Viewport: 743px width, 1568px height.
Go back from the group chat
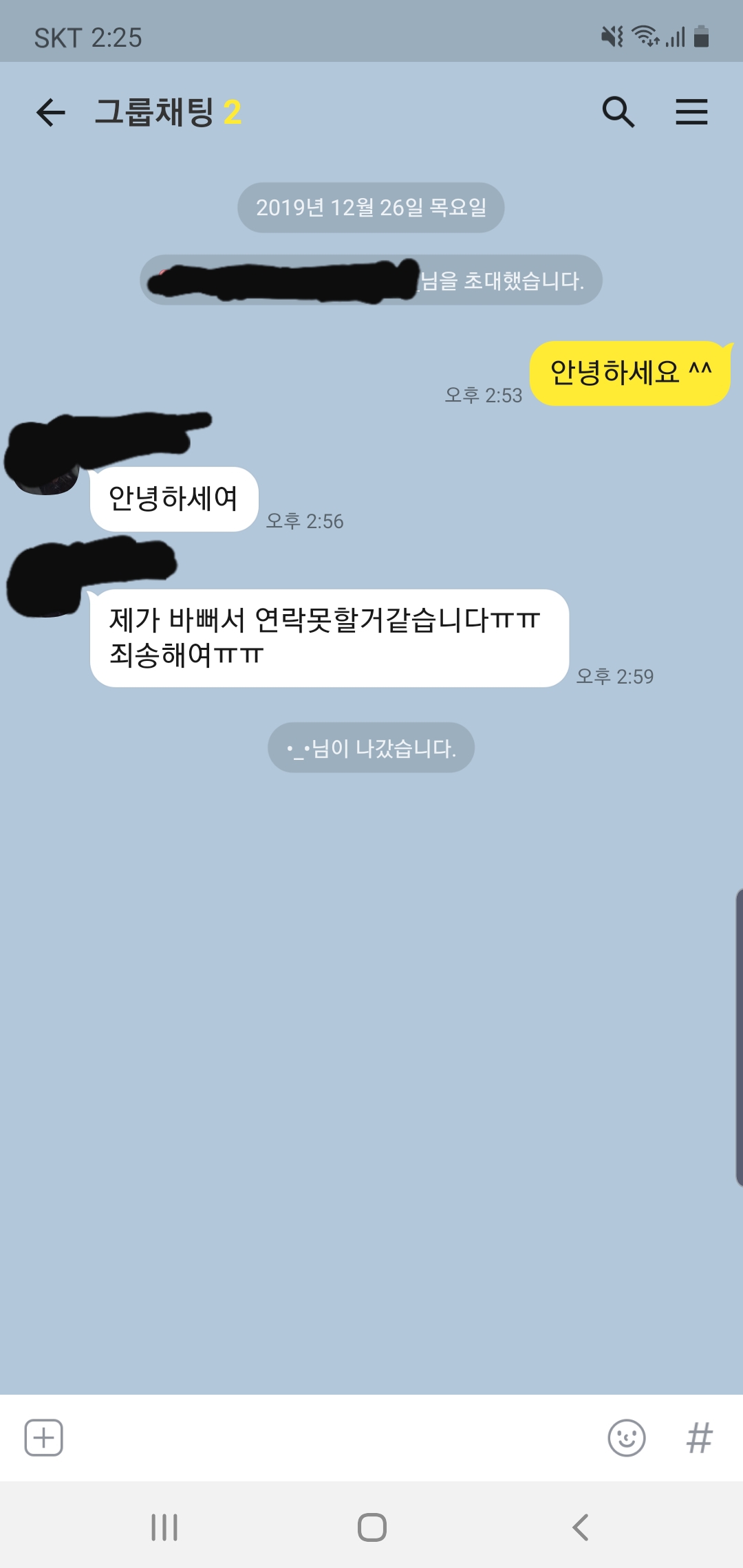tap(50, 112)
